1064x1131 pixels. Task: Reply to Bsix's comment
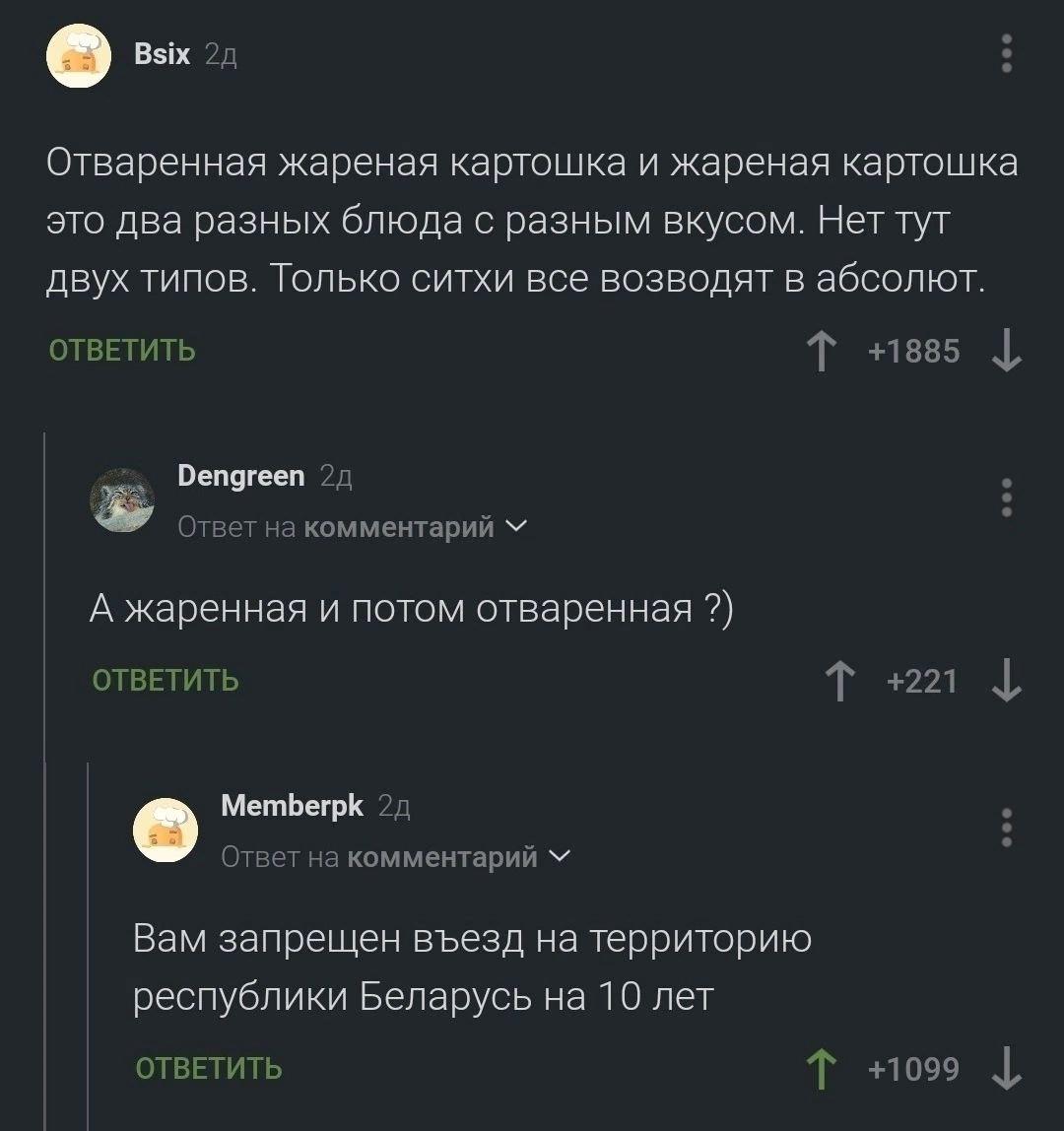tap(122, 350)
